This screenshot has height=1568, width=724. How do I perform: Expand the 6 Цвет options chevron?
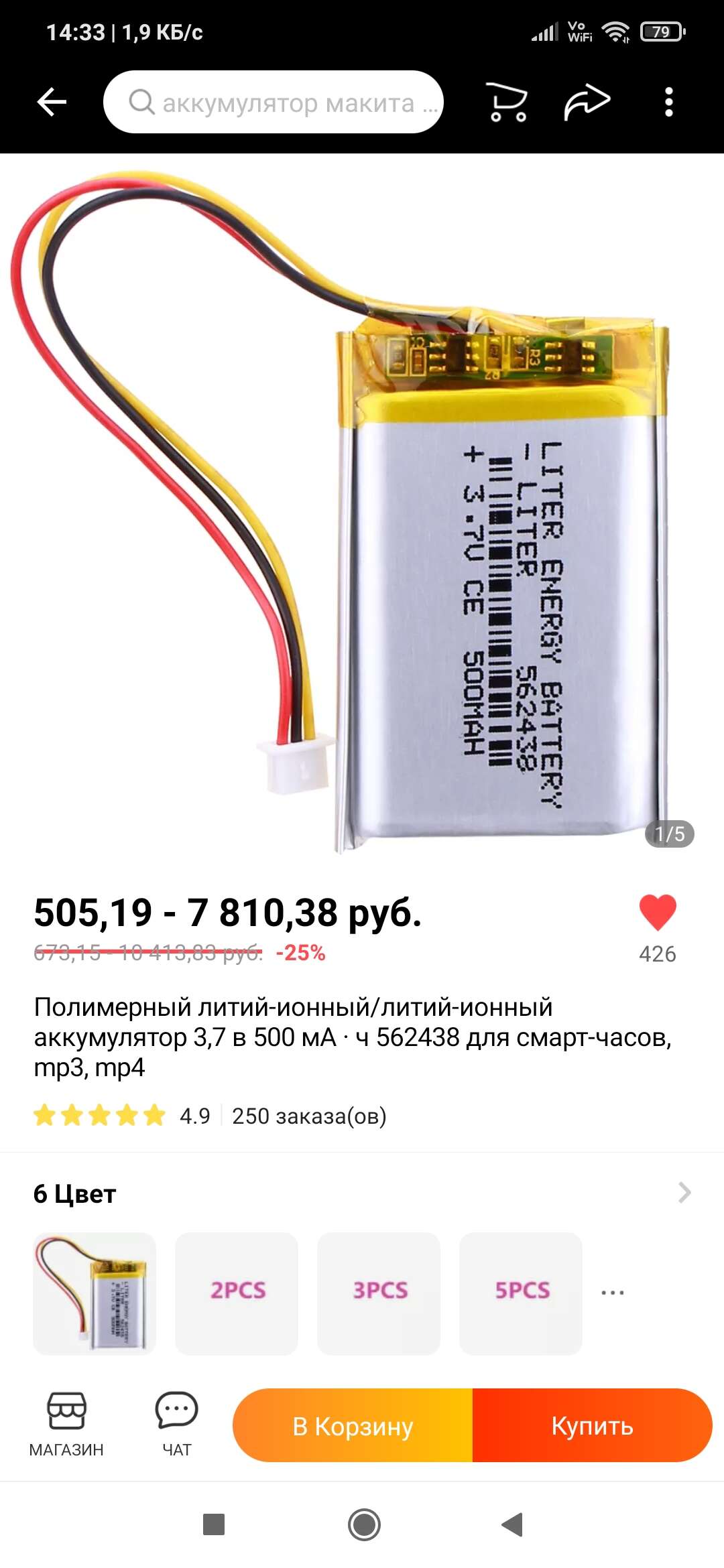coord(684,1193)
